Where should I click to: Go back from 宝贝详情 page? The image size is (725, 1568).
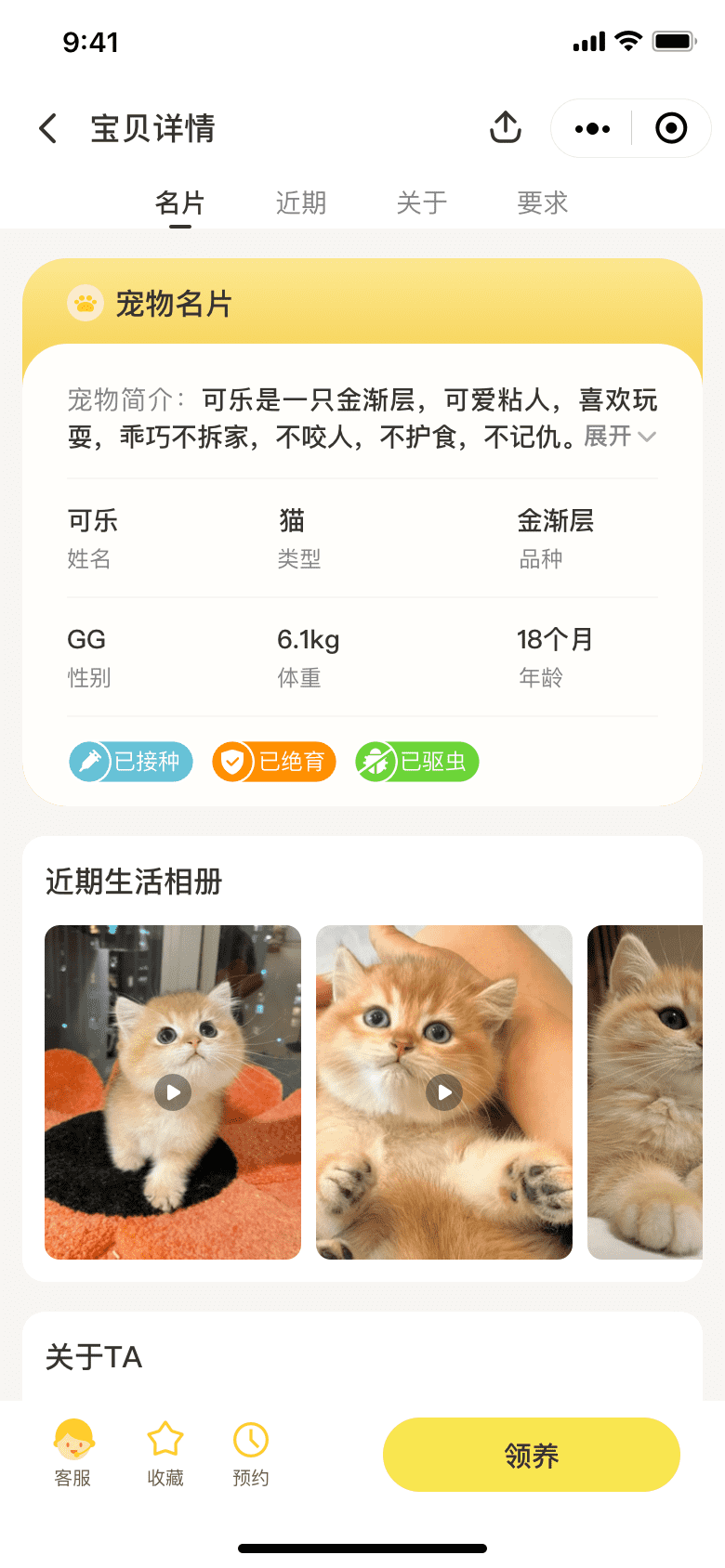48,128
